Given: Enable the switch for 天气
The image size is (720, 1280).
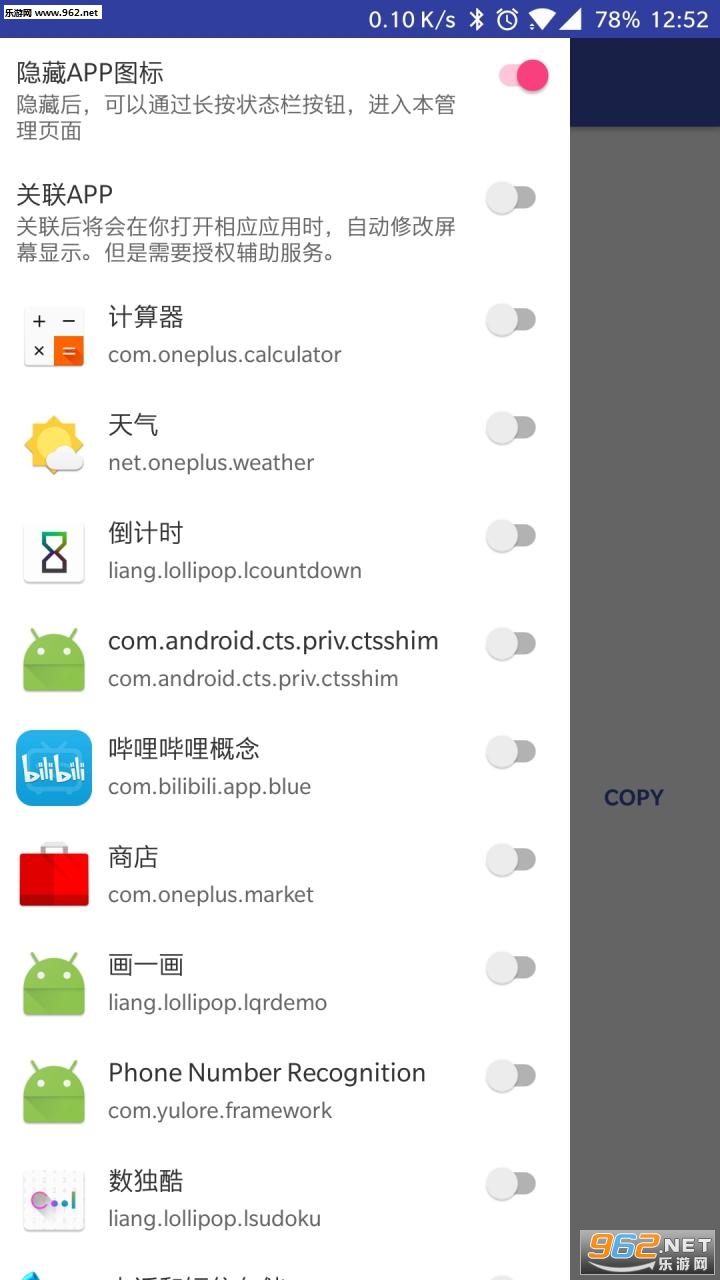Looking at the screenshot, I should [511, 428].
